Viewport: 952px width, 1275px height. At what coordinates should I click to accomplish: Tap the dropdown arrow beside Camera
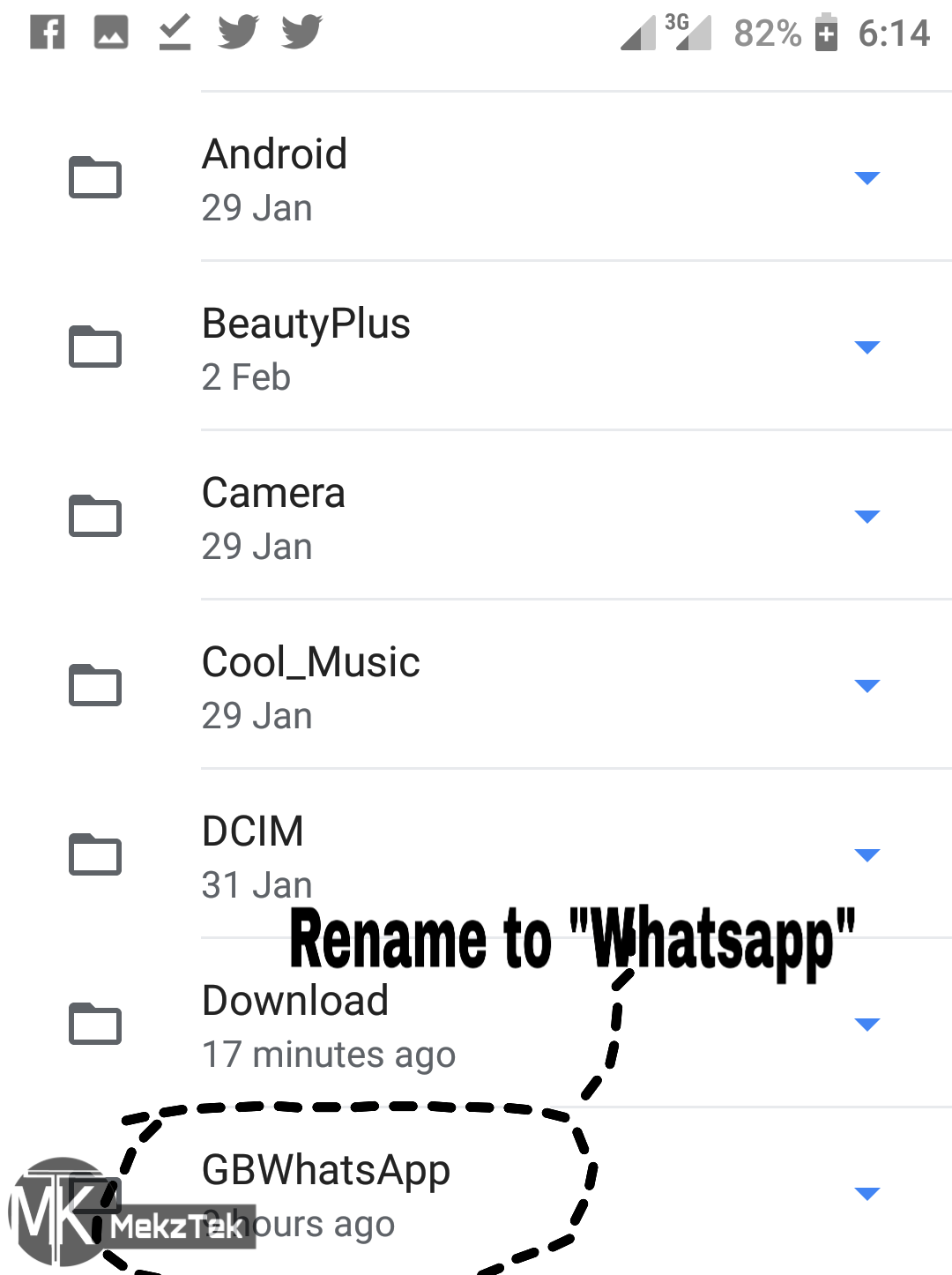(x=867, y=517)
